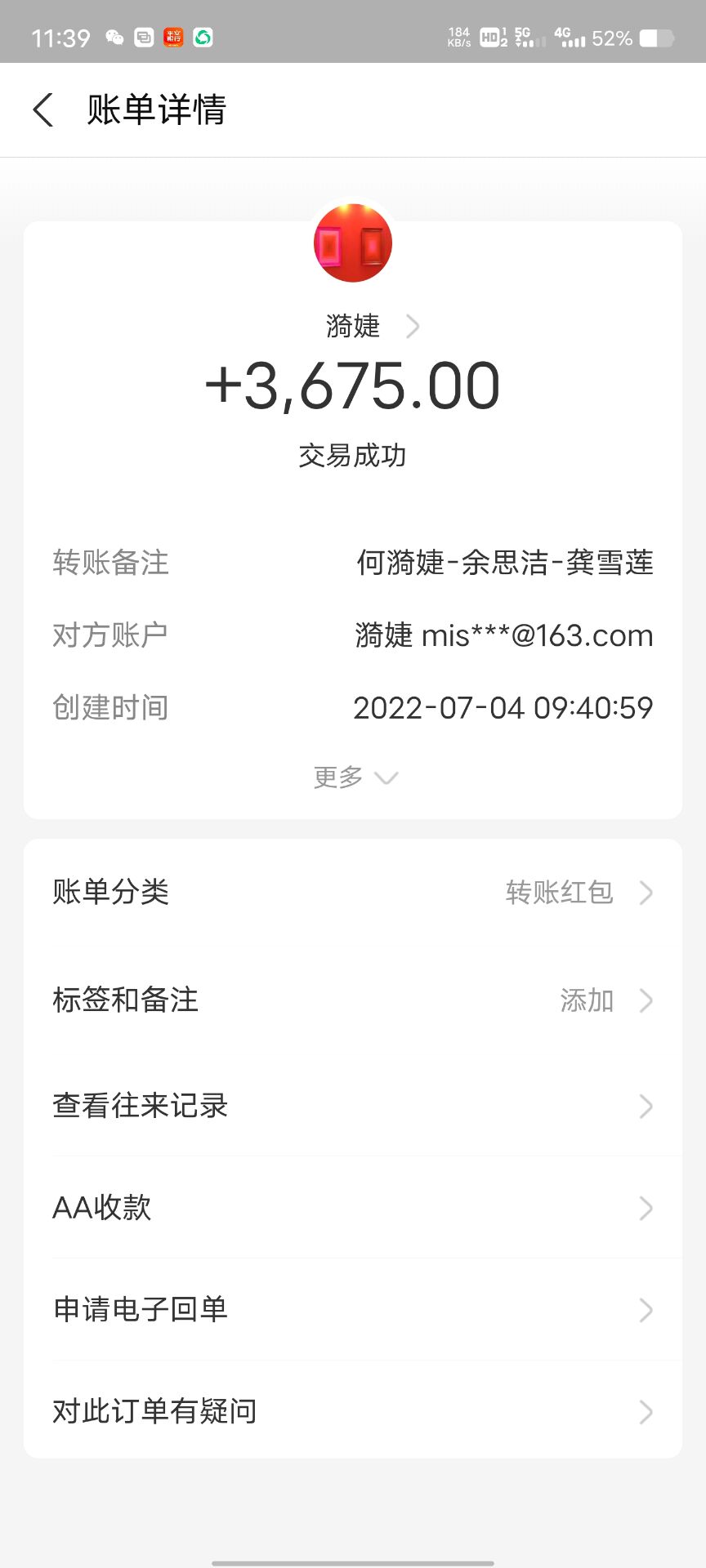This screenshot has height=1568, width=706.
Task: Tap the masked account mis***@163.com
Action: (503, 635)
